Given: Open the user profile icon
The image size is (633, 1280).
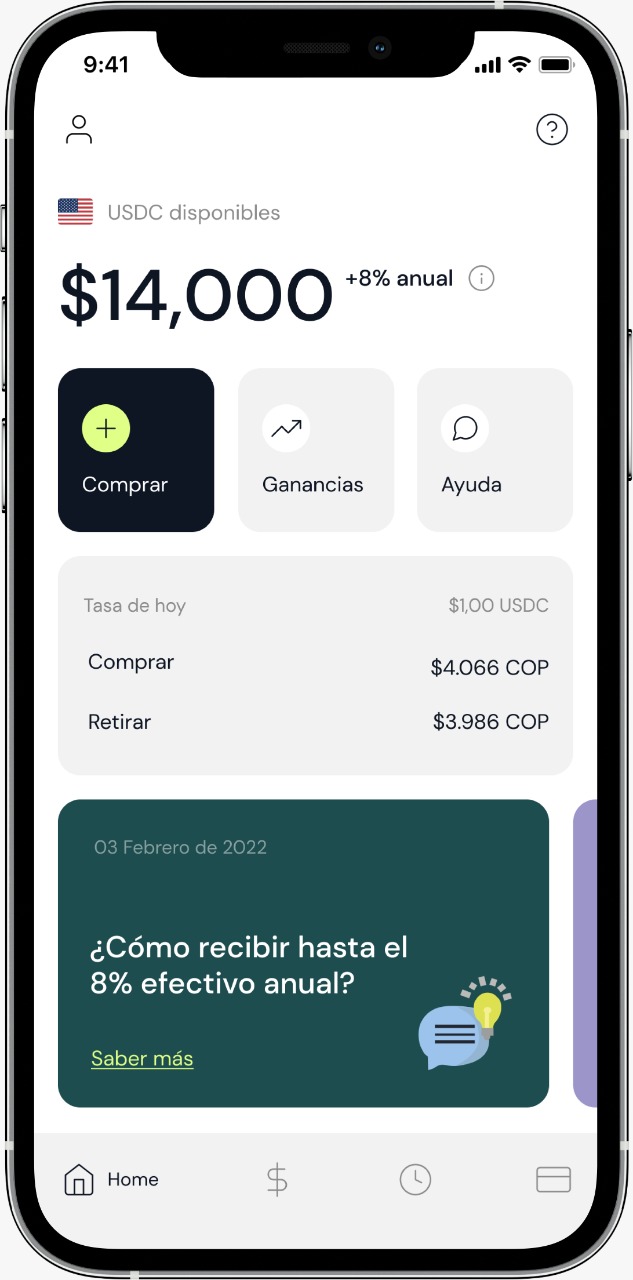Looking at the screenshot, I should (78, 129).
